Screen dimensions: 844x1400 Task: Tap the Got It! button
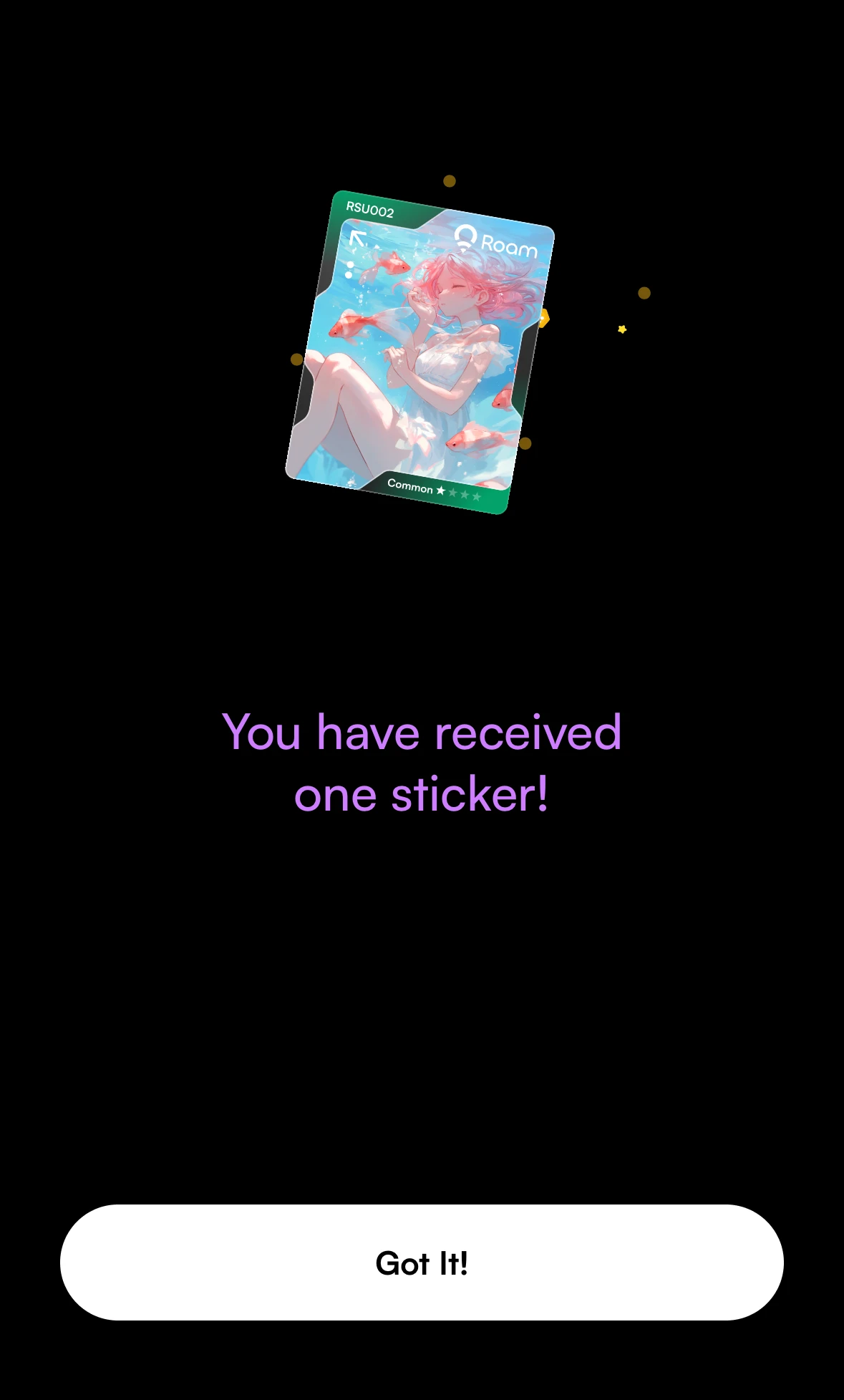422,1263
